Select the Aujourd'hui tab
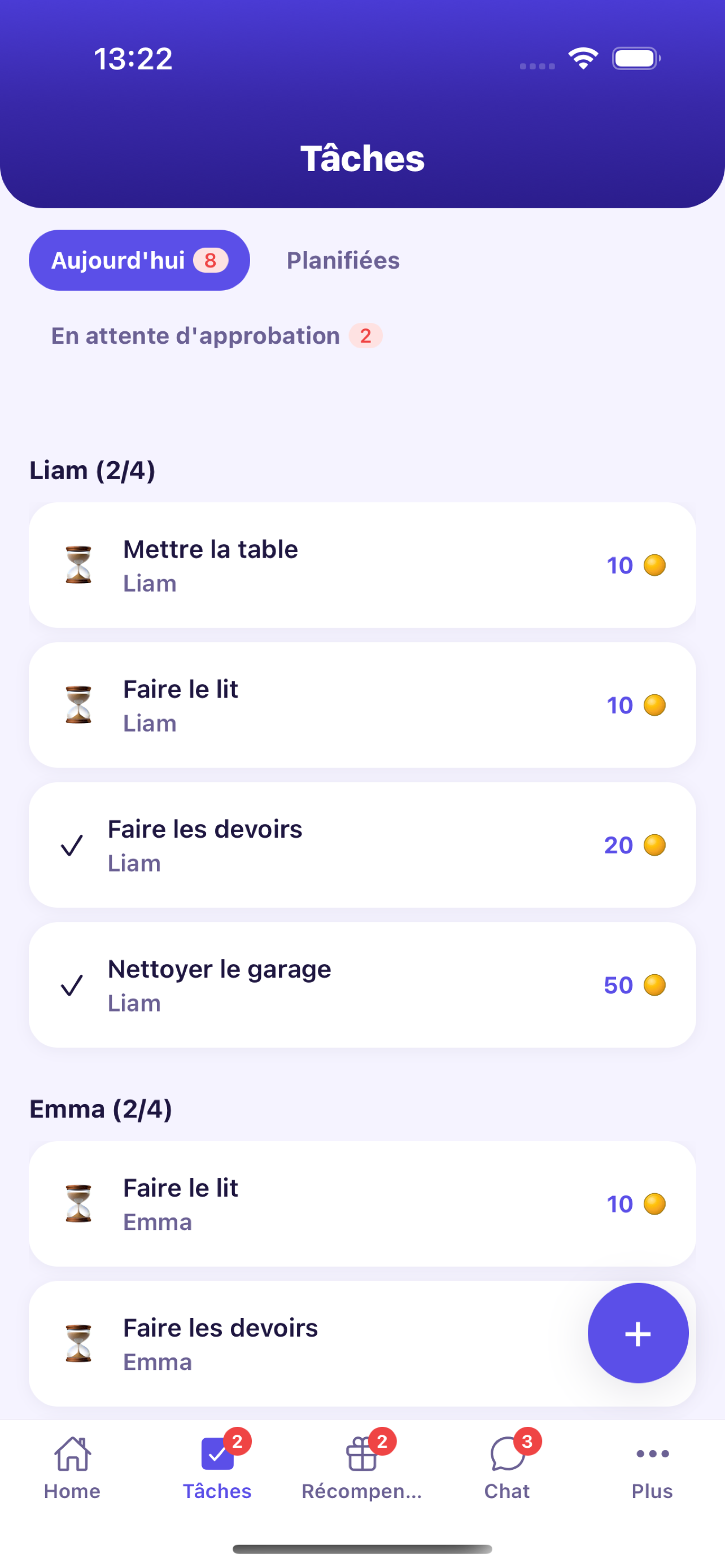The image size is (725, 1568). [x=139, y=260]
